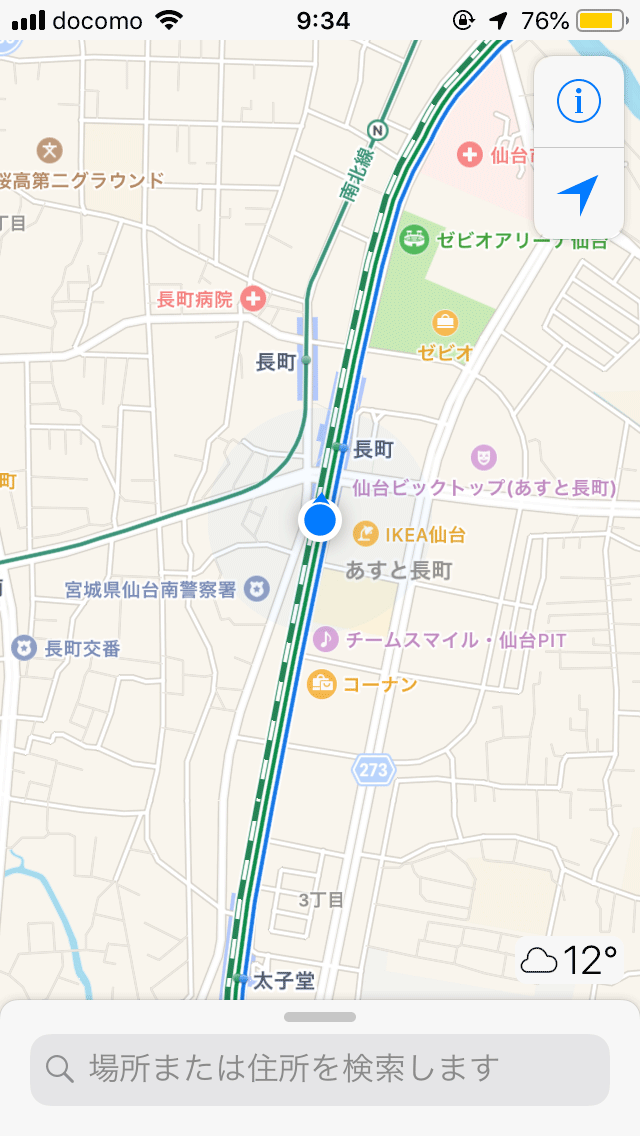This screenshot has width=640, height=1136.
Task: Tap the search panel grabber handle
Action: pyautogui.click(x=320, y=1017)
